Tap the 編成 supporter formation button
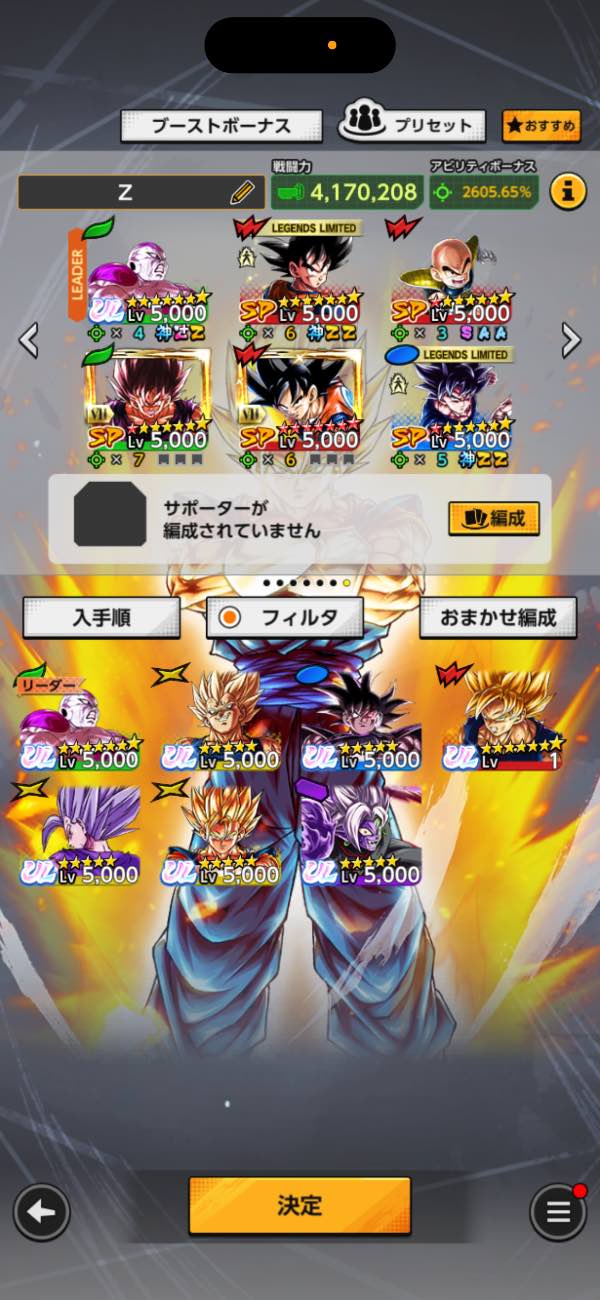The image size is (600, 1300). click(x=493, y=518)
